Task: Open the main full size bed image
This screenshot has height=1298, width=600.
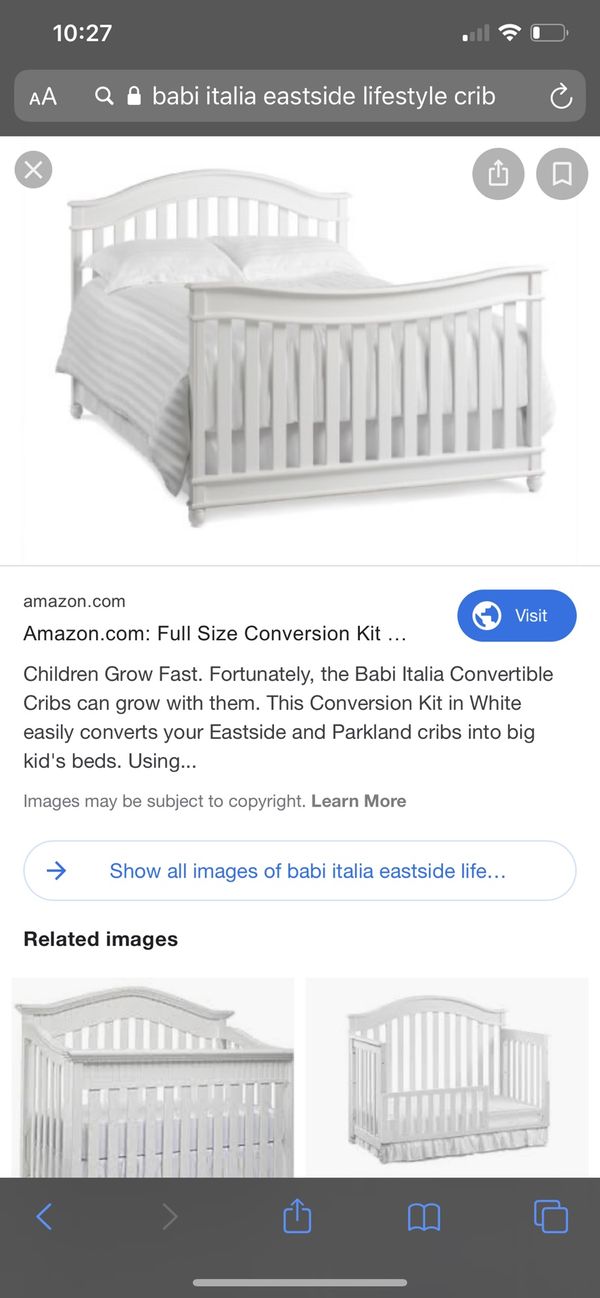Action: (x=300, y=352)
